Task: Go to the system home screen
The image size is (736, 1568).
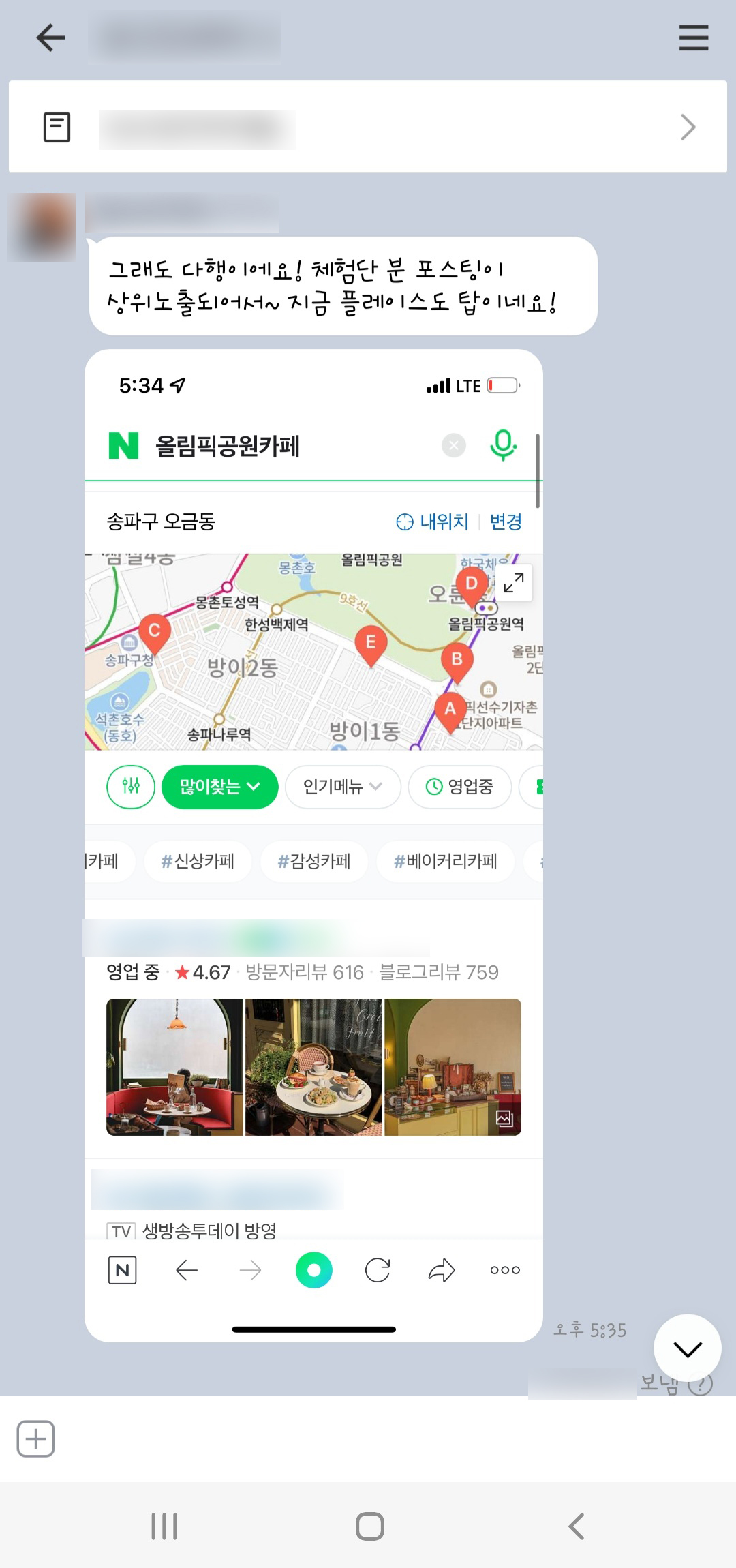Action: coord(369,1526)
